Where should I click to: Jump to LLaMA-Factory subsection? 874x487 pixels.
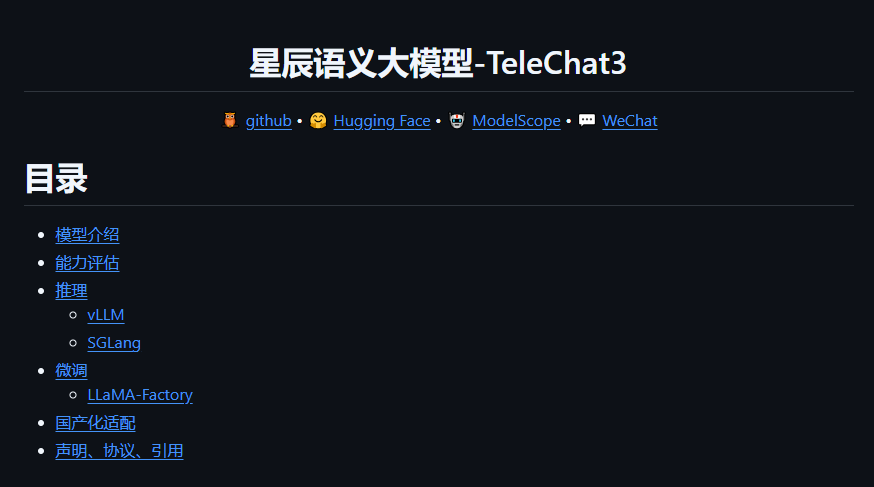pyautogui.click(x=139, y=395)
